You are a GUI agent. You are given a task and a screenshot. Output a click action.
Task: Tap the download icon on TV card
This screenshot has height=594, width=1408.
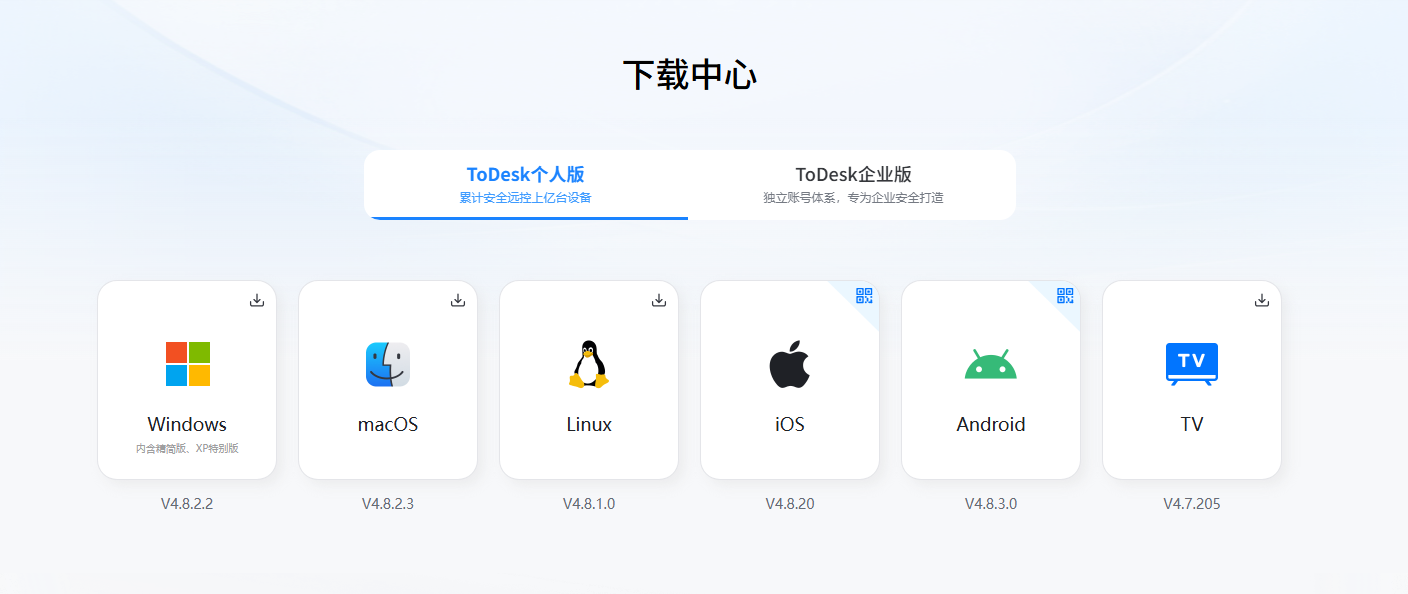pos(1262,300)
